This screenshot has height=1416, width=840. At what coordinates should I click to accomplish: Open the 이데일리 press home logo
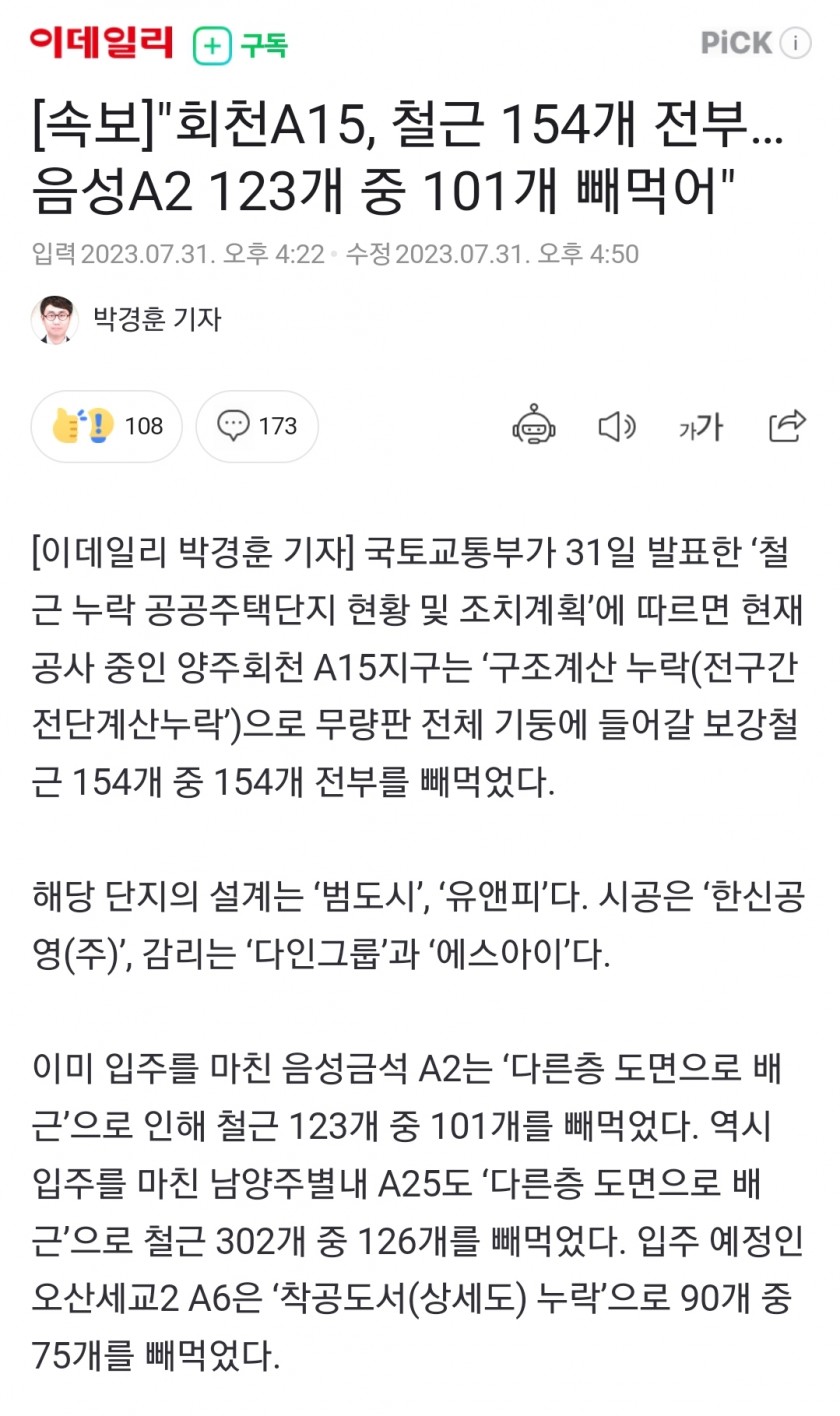pos(101,43)
